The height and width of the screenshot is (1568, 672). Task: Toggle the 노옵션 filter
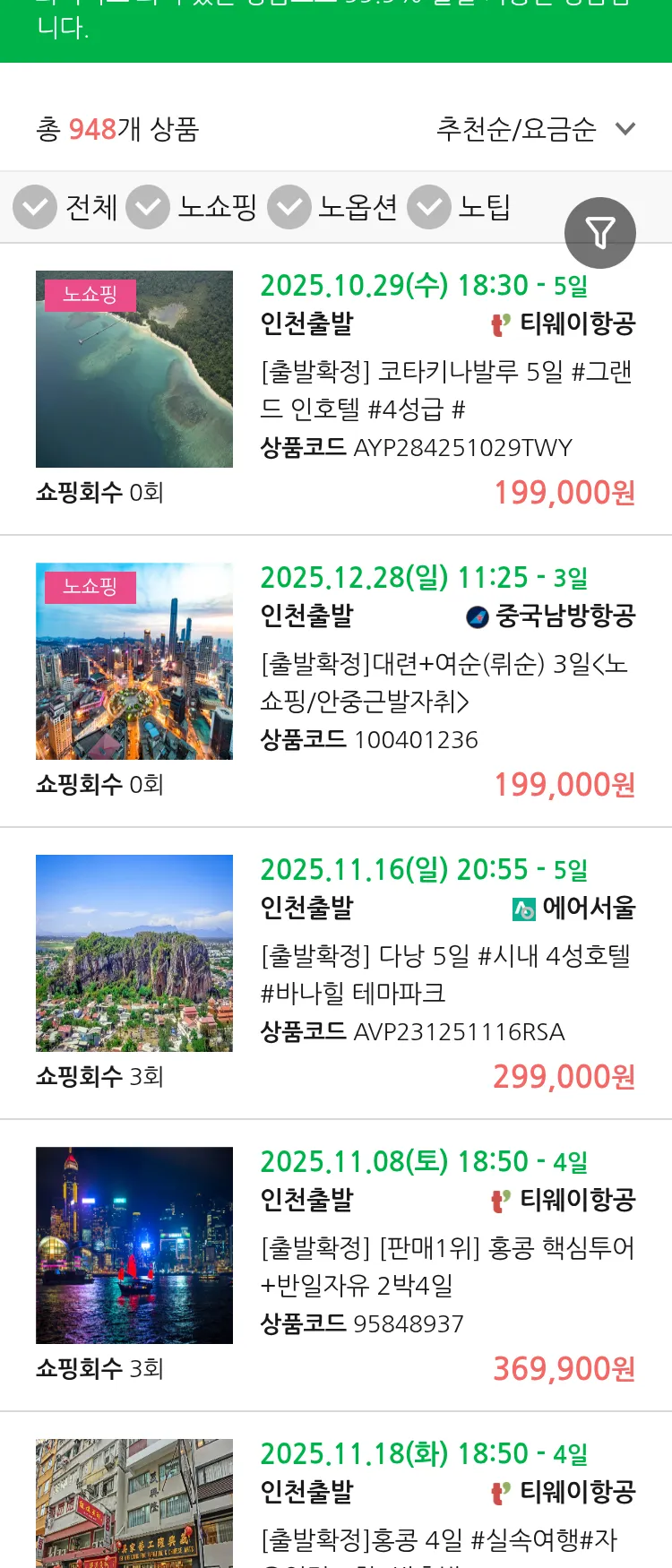pyautogui.click(x=289, y=207)
